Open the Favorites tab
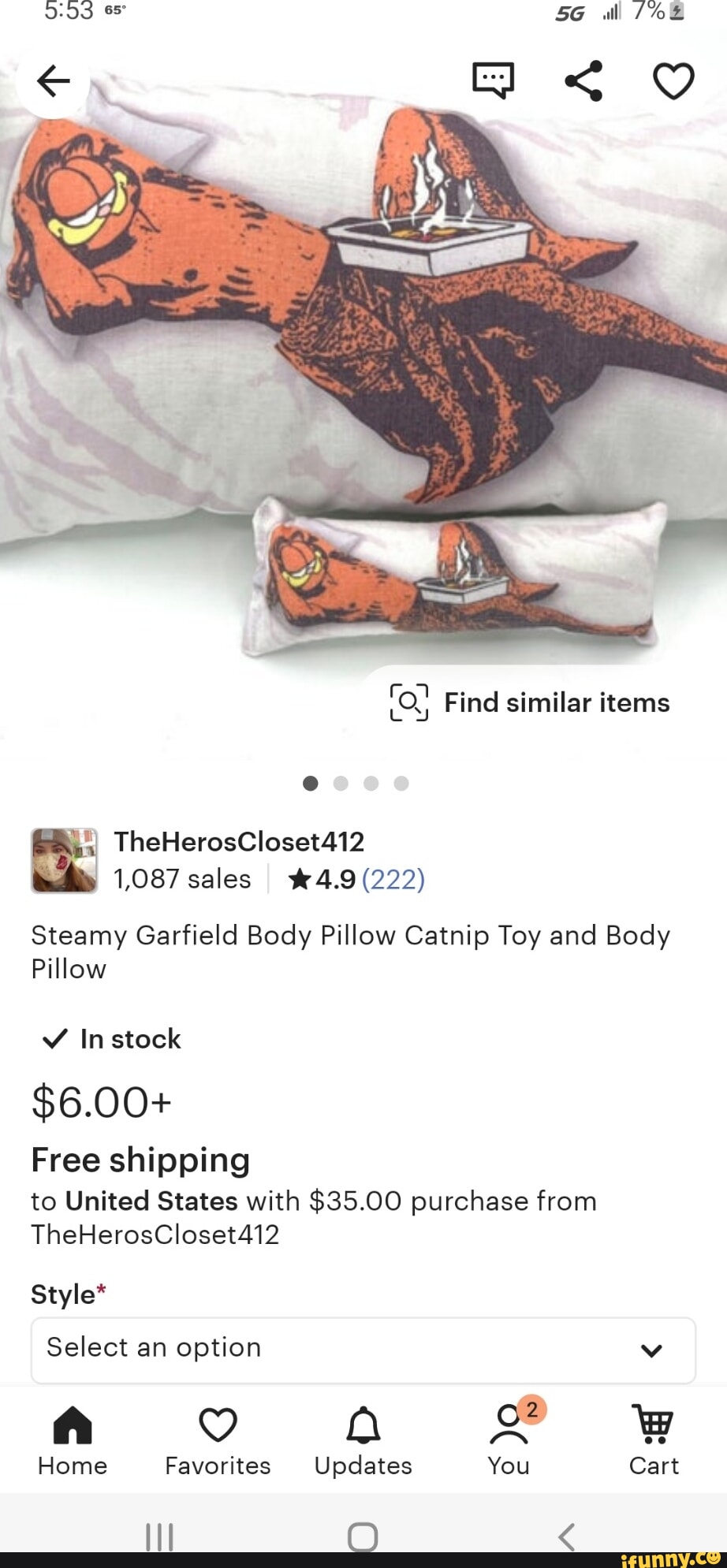Image resolution: width=727 pixels, height=1568 pixels. [218, 1441]
